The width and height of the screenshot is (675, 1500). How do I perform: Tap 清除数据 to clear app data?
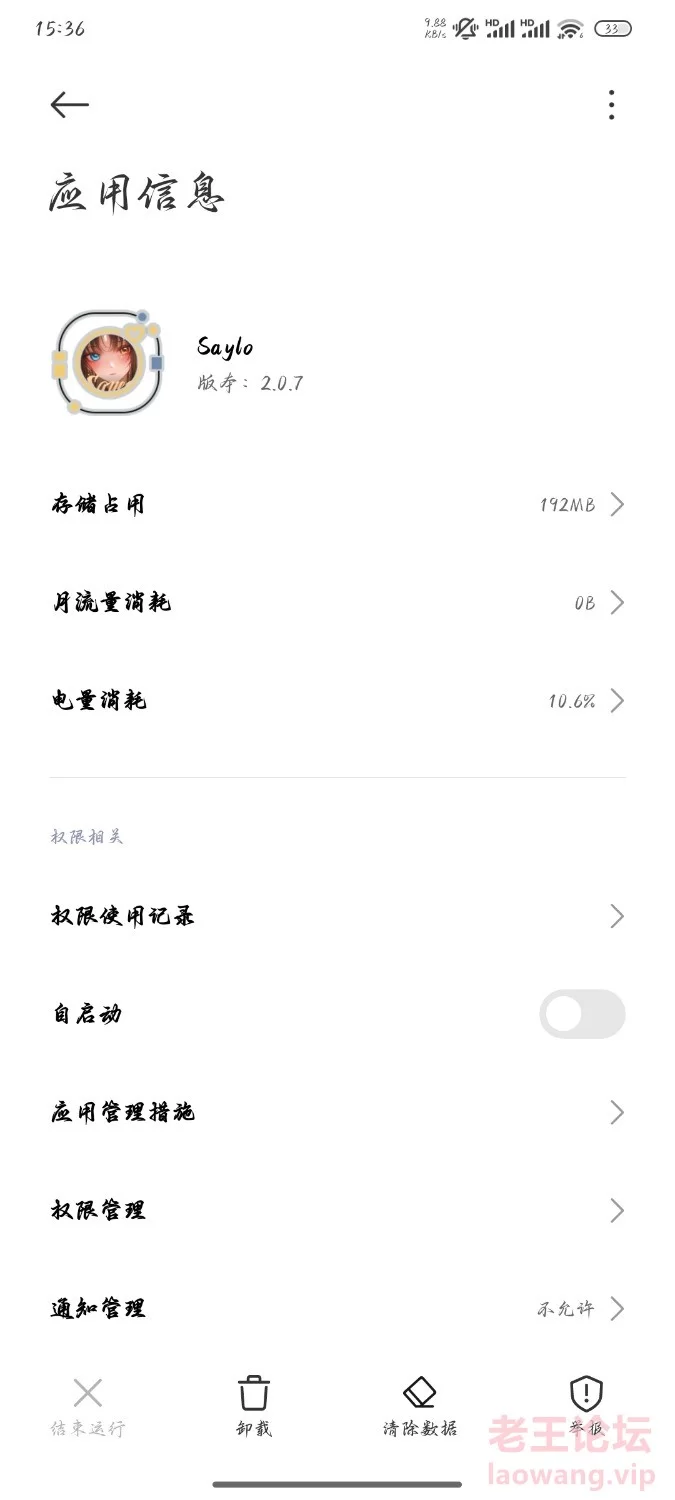[420, 1407]
